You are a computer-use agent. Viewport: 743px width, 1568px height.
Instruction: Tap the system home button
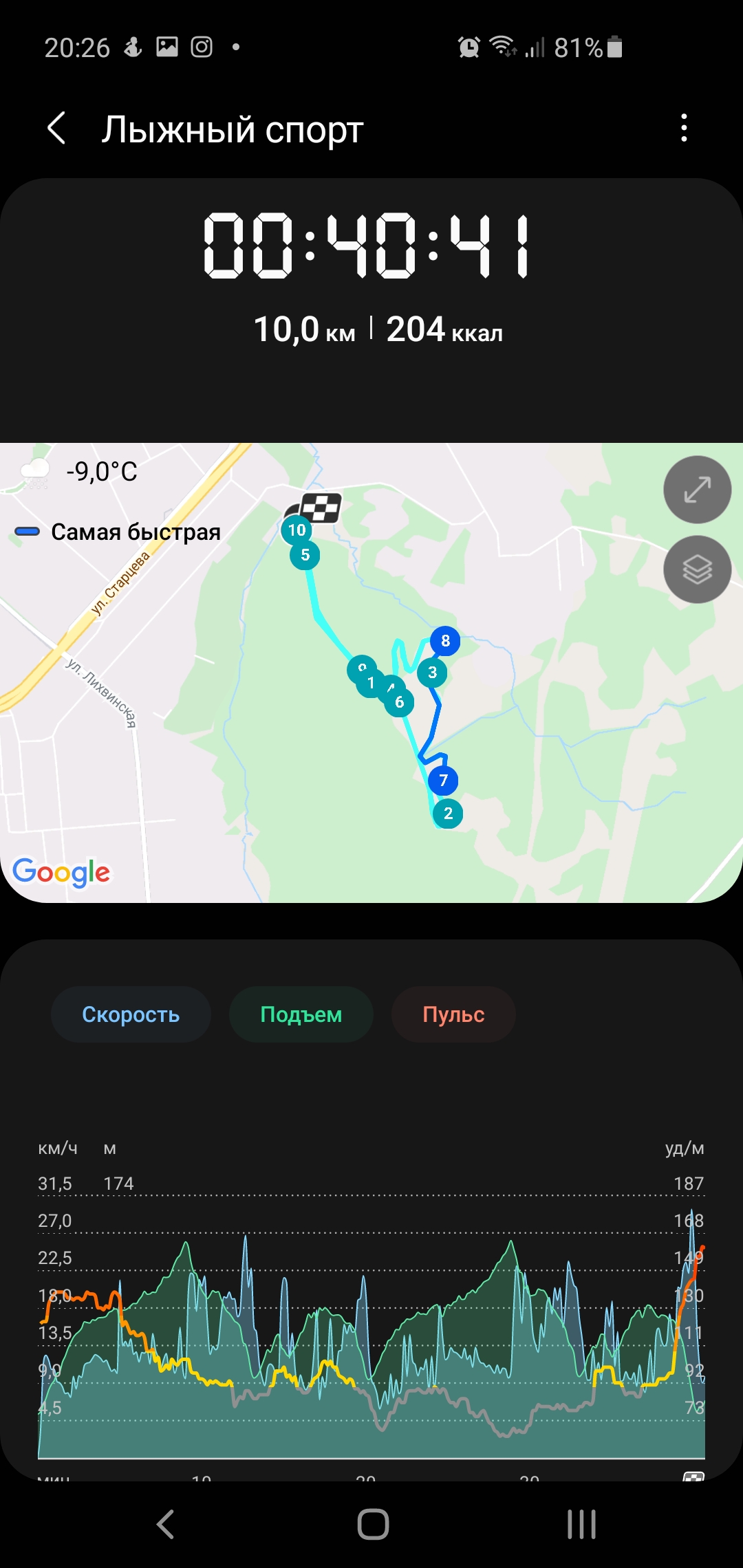pyautogui.click(x=372, y=1524)
